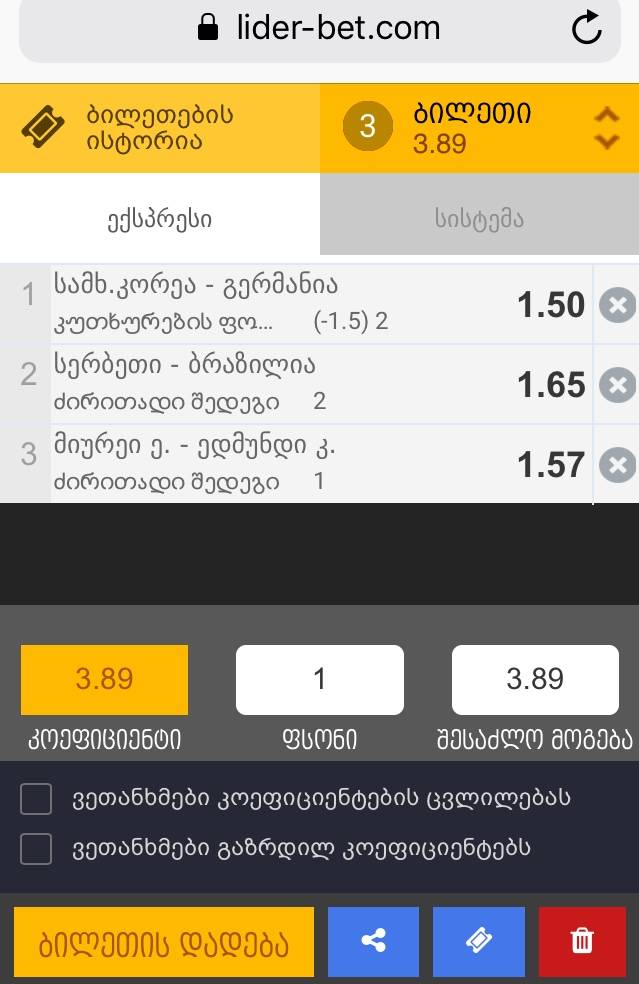Tap the blue ticket icon button
Screen dimensions: 639x984
pos(479,942)
